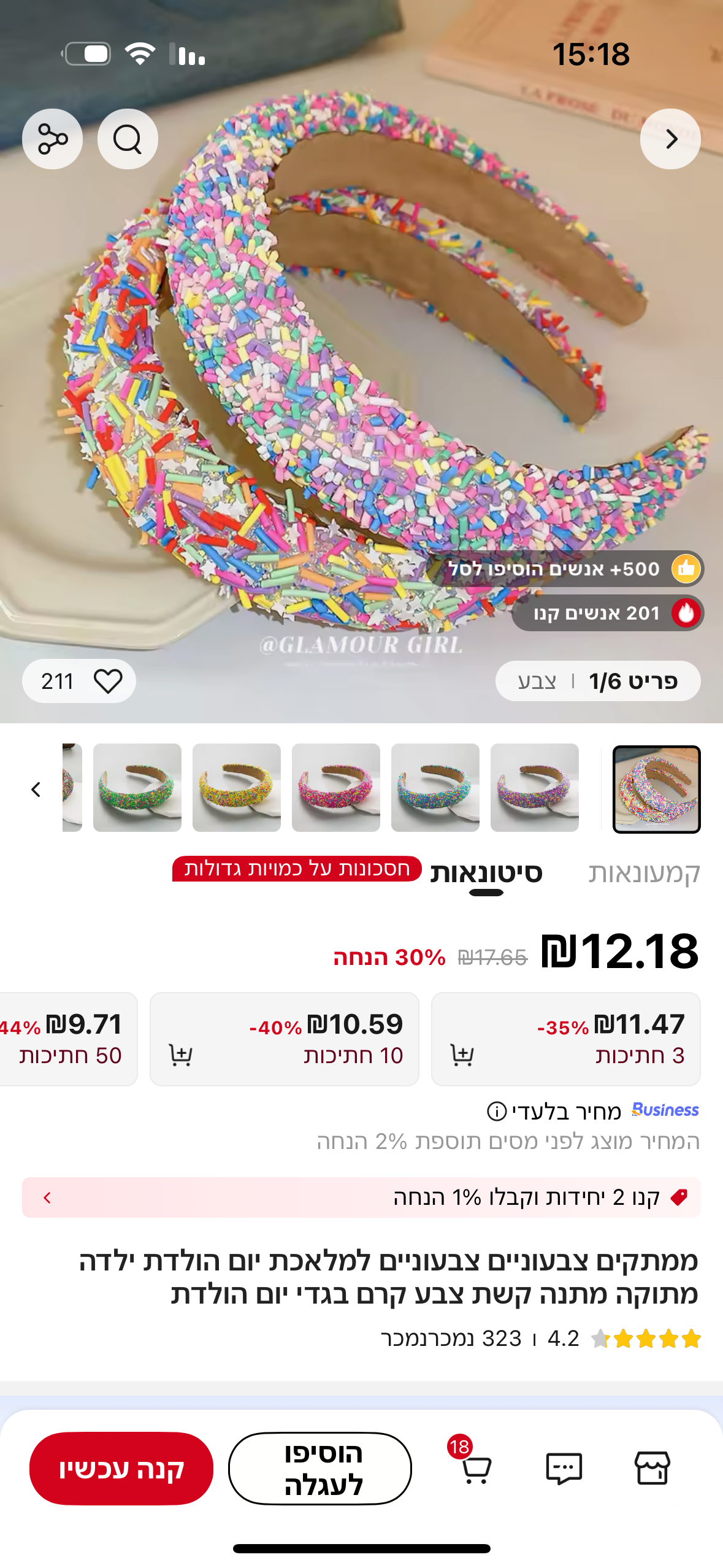This screenshot has width=723, height=1568.
Task: Share this product
Action: (53, 139)
